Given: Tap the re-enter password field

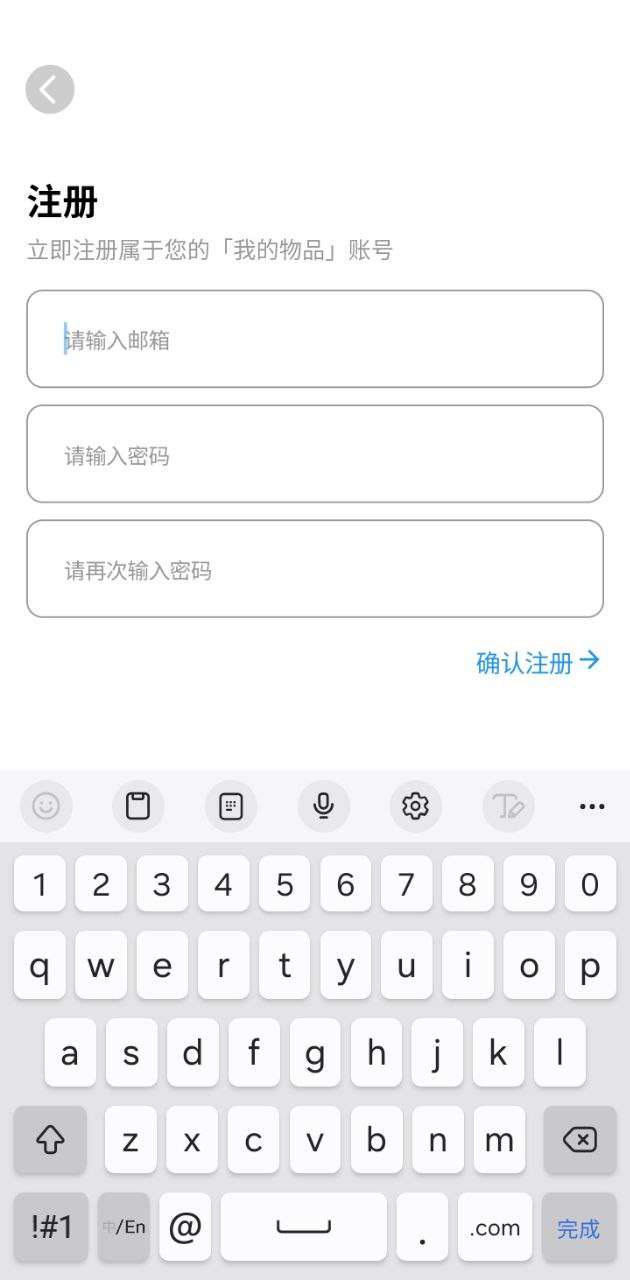Looking at the screenshot, I should tap(315, 569).
